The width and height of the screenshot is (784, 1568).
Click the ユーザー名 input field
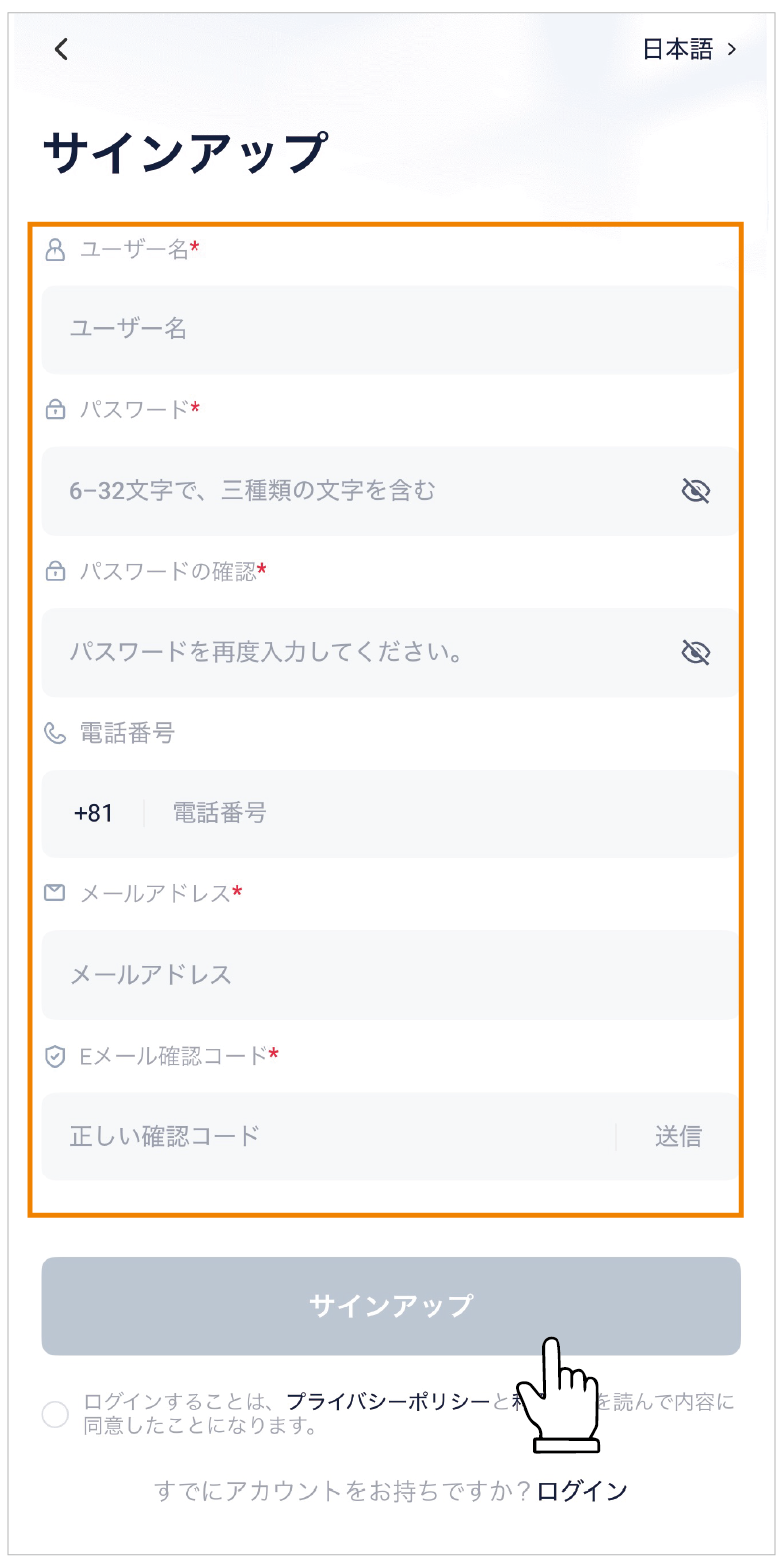[389, 329]
